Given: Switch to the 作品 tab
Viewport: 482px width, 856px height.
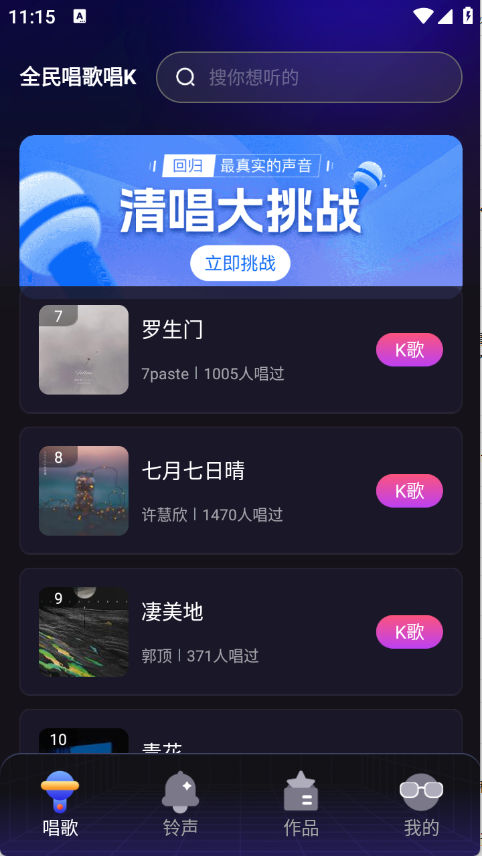Looking at the screenshot, I should coord(301,804).
